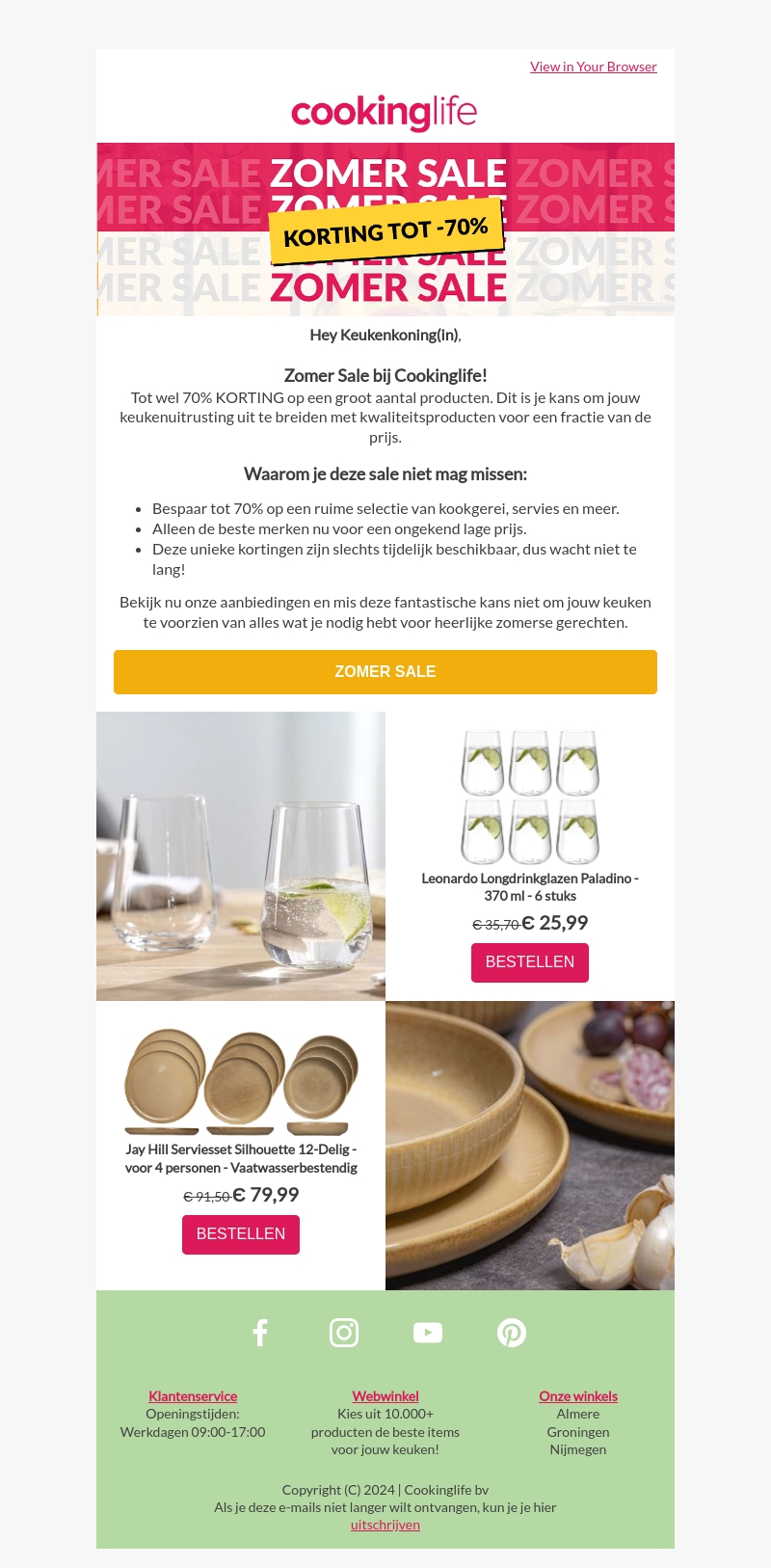Open the Jay Hill plates product image

(x=241, y=1082)
